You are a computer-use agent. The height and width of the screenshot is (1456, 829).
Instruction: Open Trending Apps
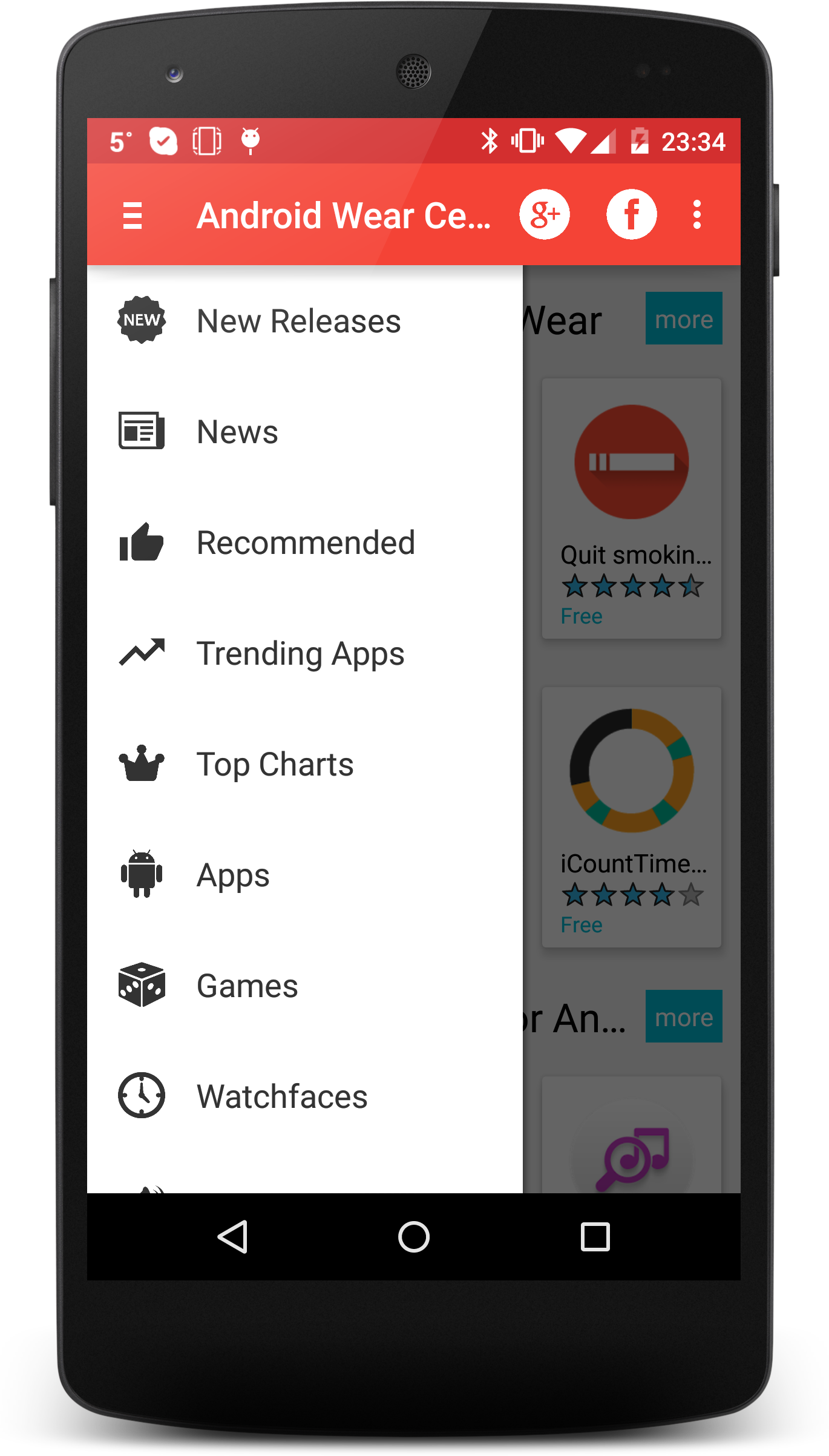click(300, 654)
